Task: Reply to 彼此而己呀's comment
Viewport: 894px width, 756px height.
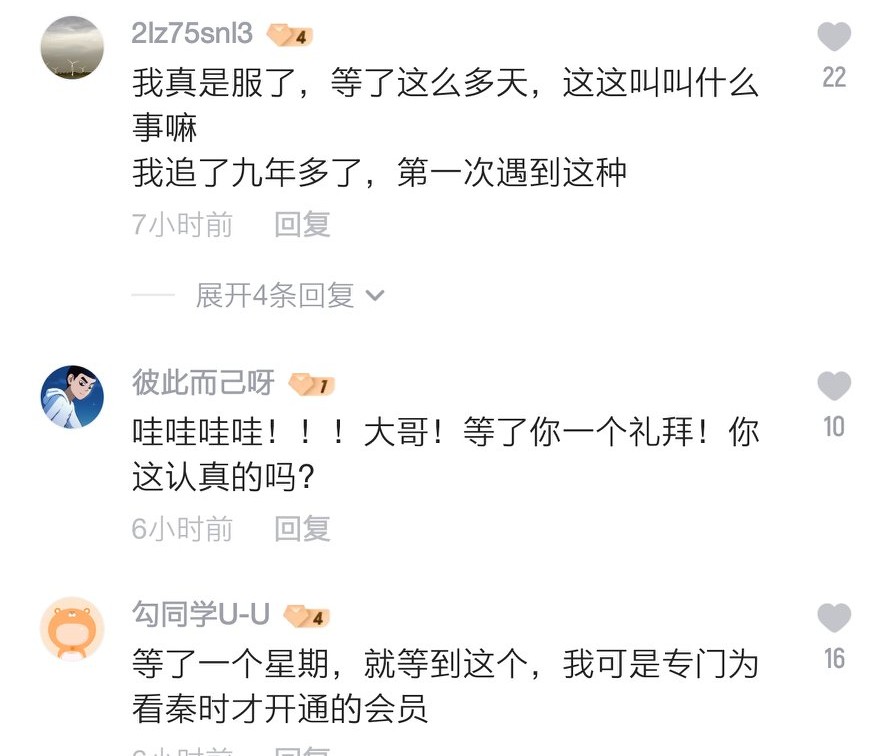Action: [302, 528]
